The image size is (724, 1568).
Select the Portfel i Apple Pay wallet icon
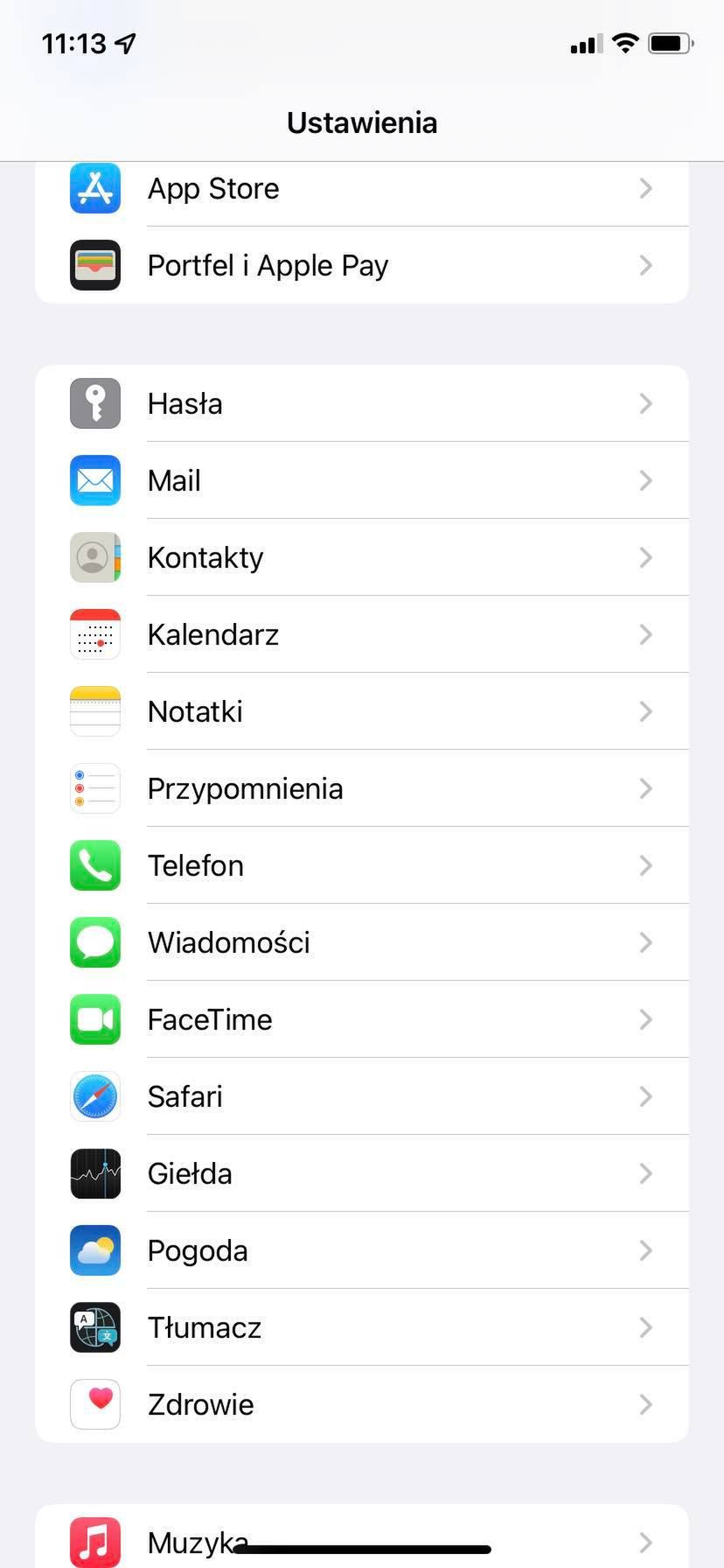coord(94,265)
